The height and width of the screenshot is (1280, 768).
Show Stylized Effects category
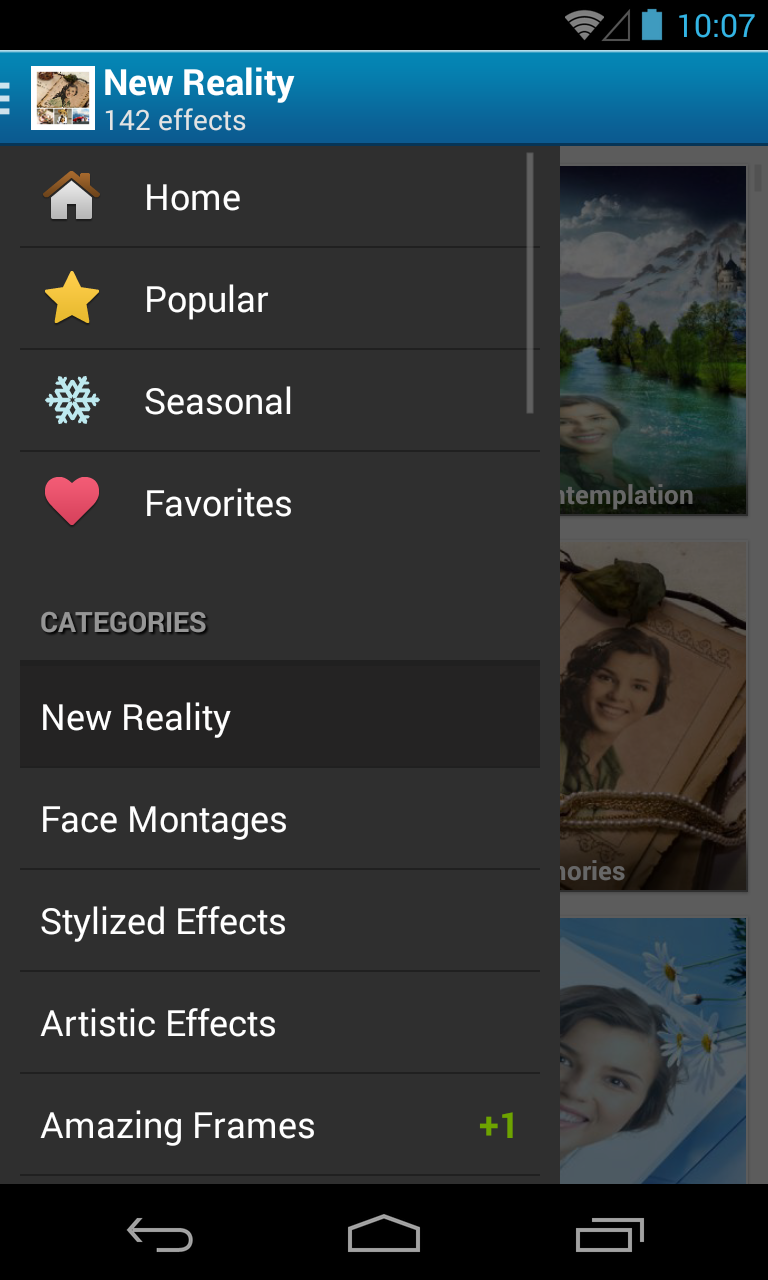click(x=280, y=922)
